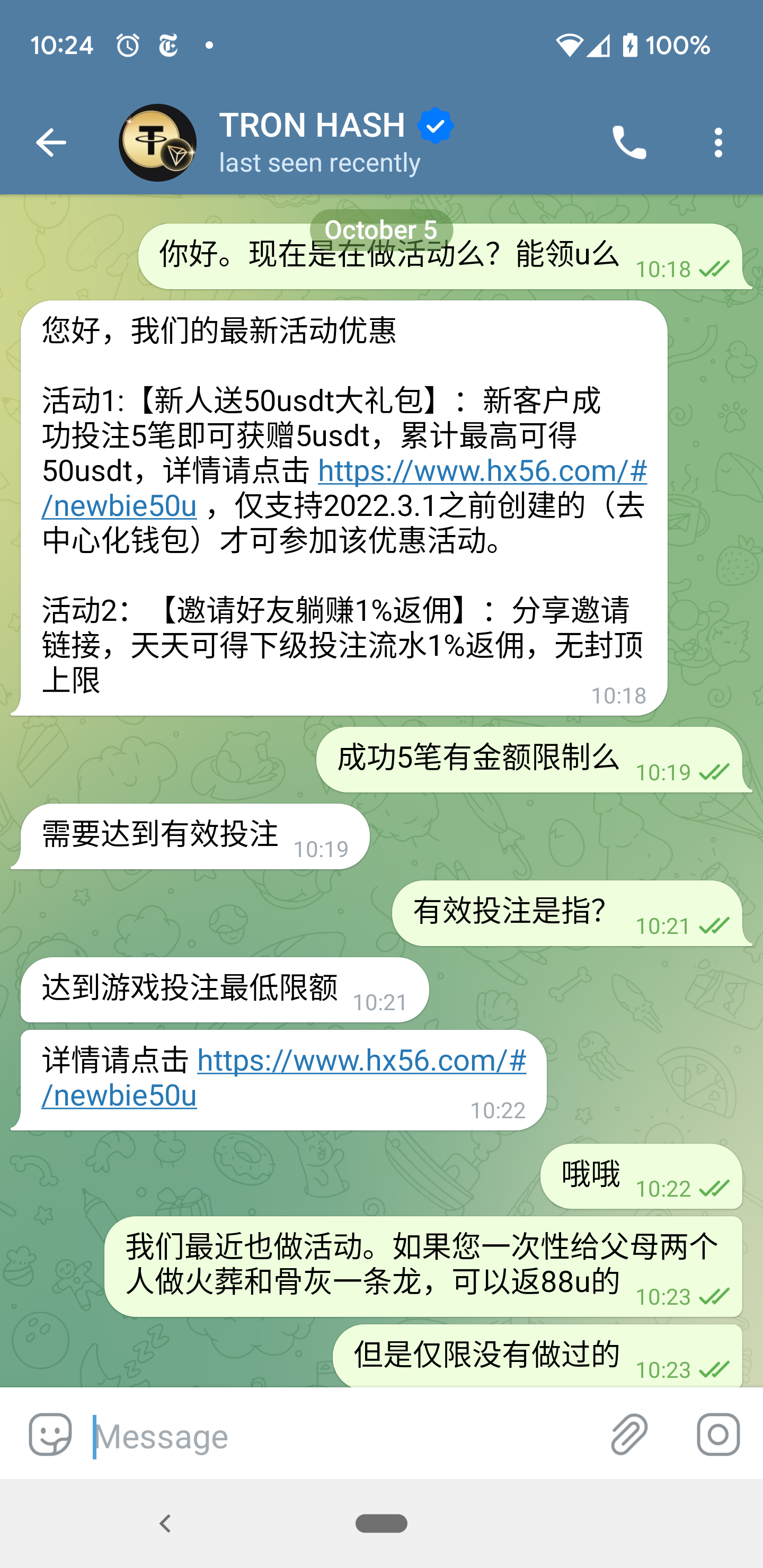This screenshot has height=1568, width=763.
Task: Open the chat overflow menu
Action: [x=718, y=143]
